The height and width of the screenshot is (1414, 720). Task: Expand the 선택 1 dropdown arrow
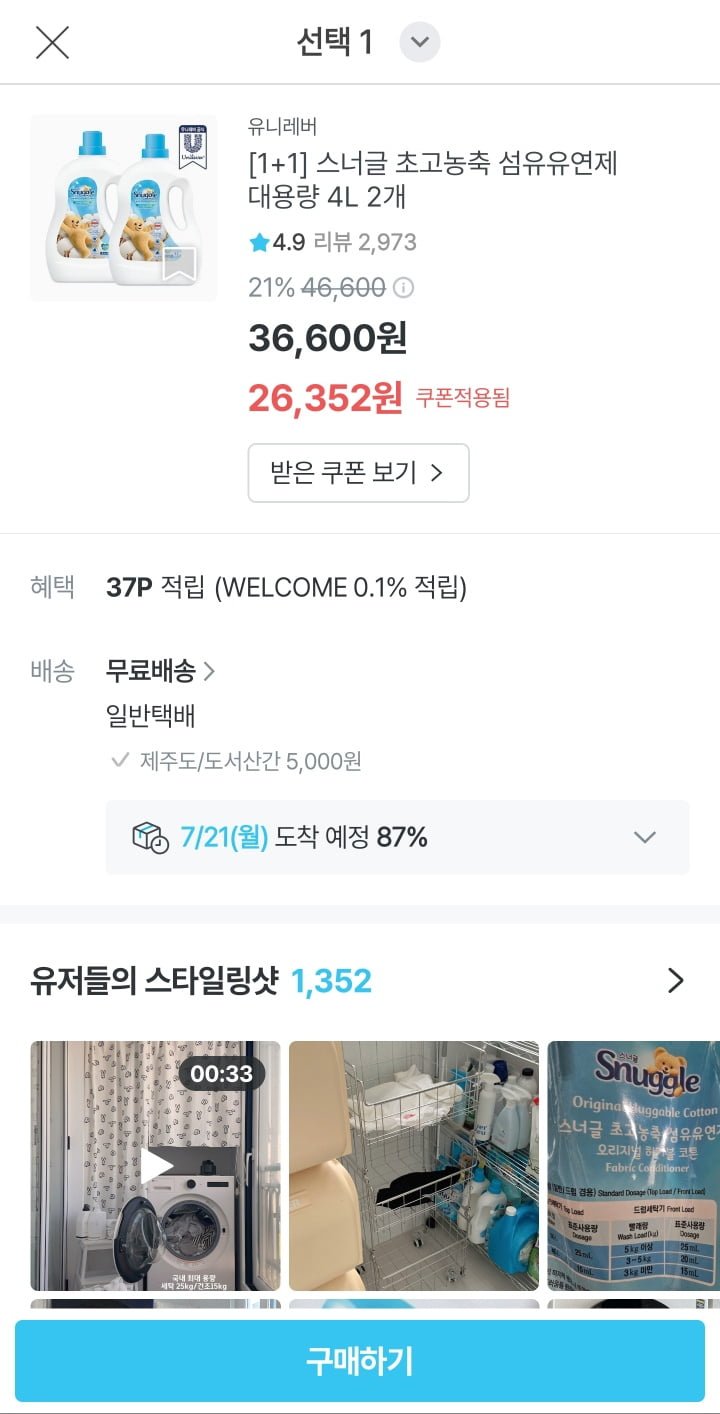pos(420,42)
